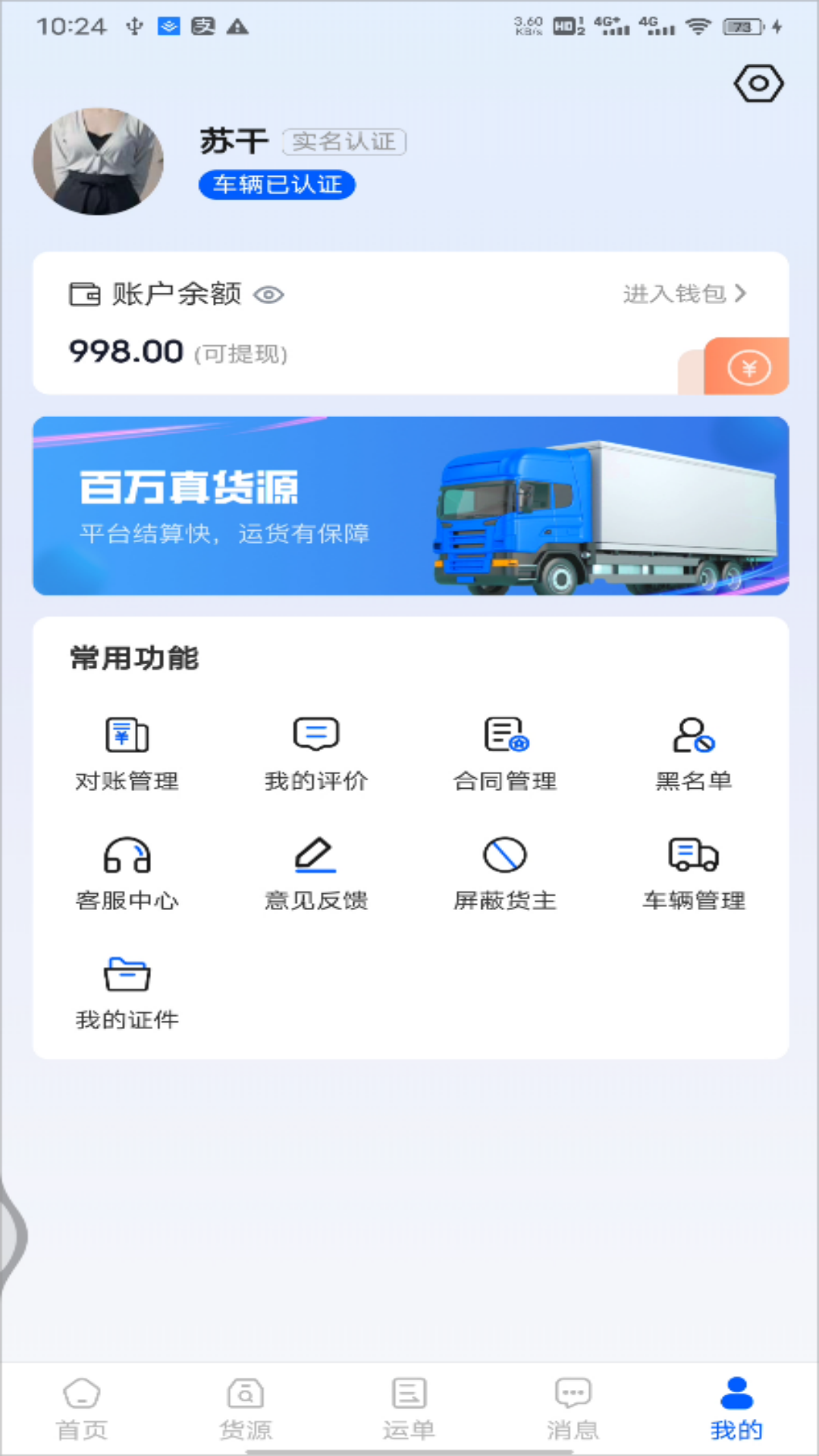Switch to the 运单 tab
The height and width of the screenshot is (1456, 819).
point(409,1410)
